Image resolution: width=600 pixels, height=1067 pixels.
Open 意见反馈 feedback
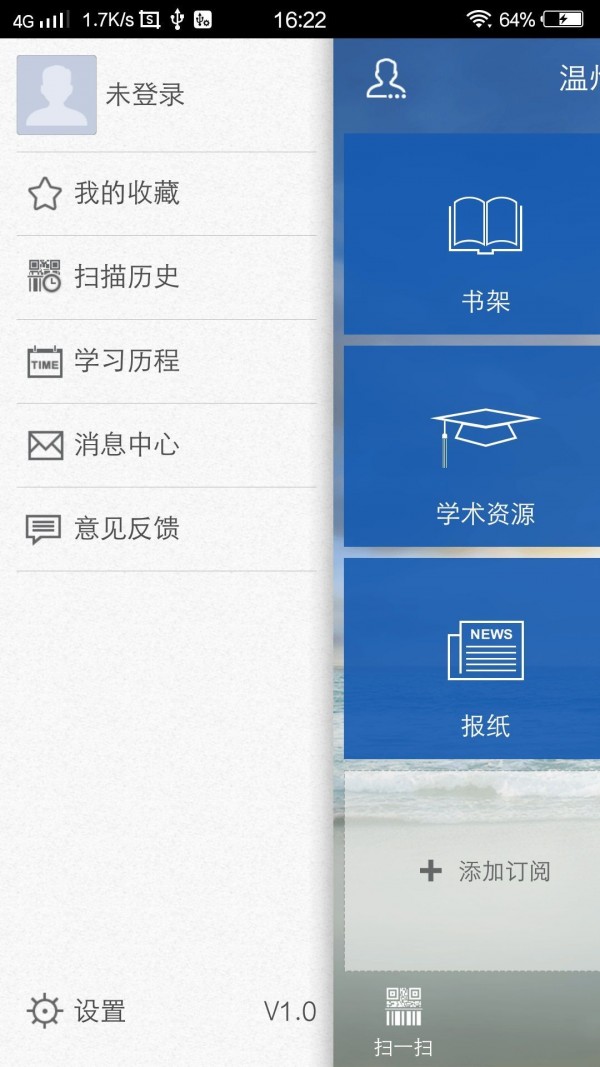click(x=125, y=529)
